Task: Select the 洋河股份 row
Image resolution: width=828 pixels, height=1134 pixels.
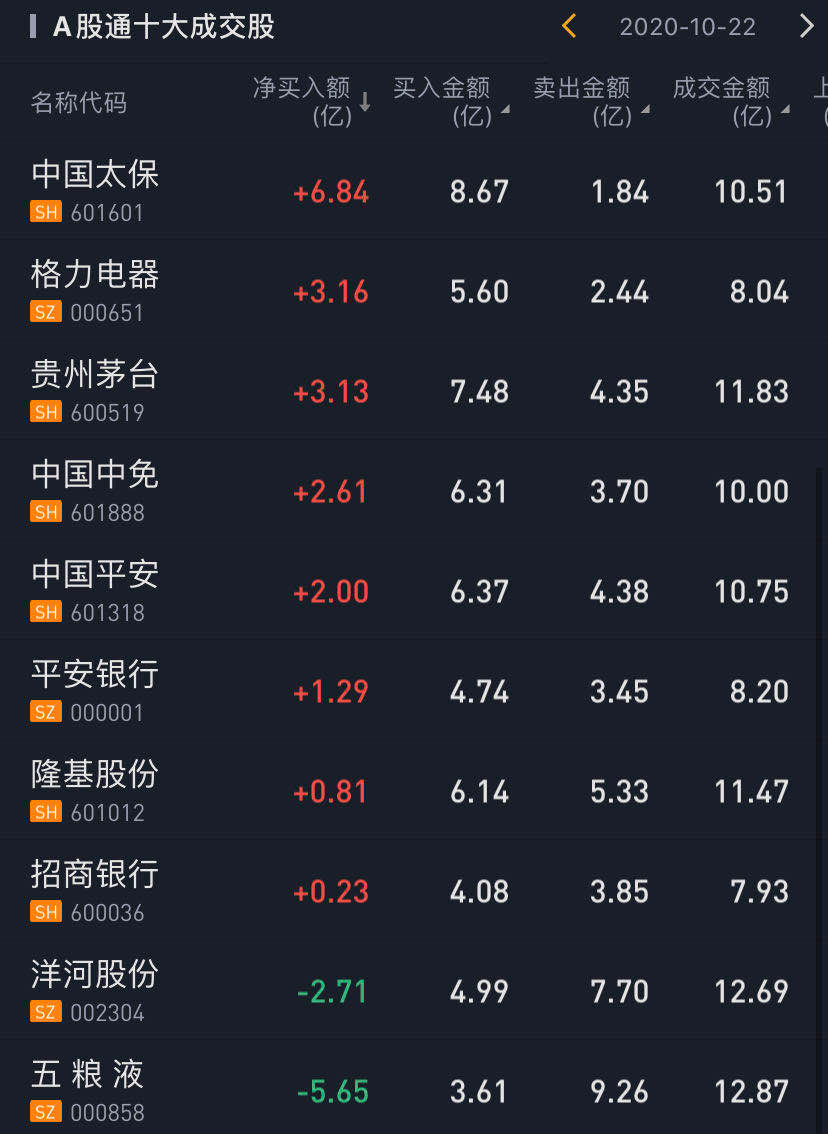Action: (x=95, y=989)
